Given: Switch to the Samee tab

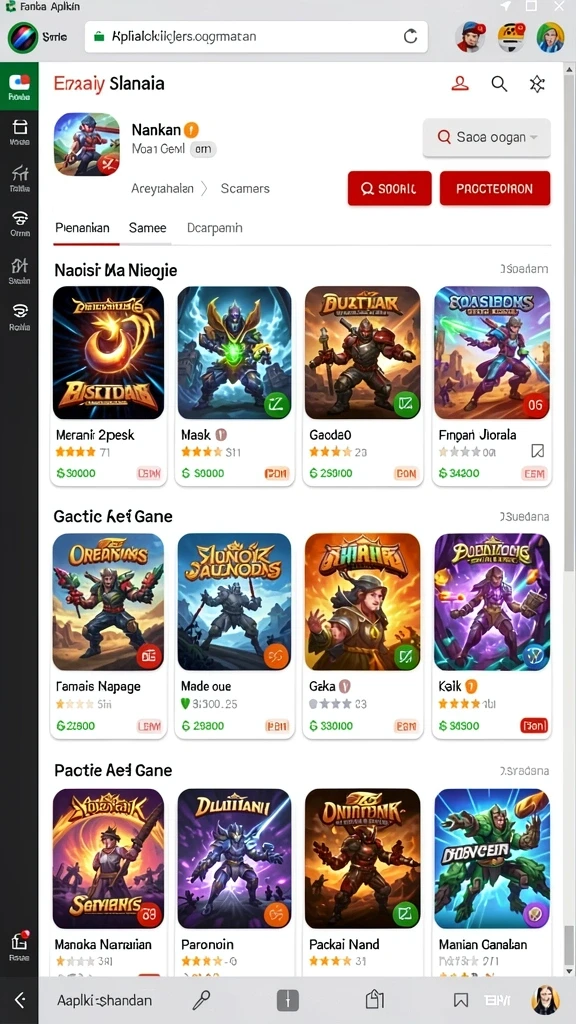Looking at the screenshot, I should (x=148, y=228).
